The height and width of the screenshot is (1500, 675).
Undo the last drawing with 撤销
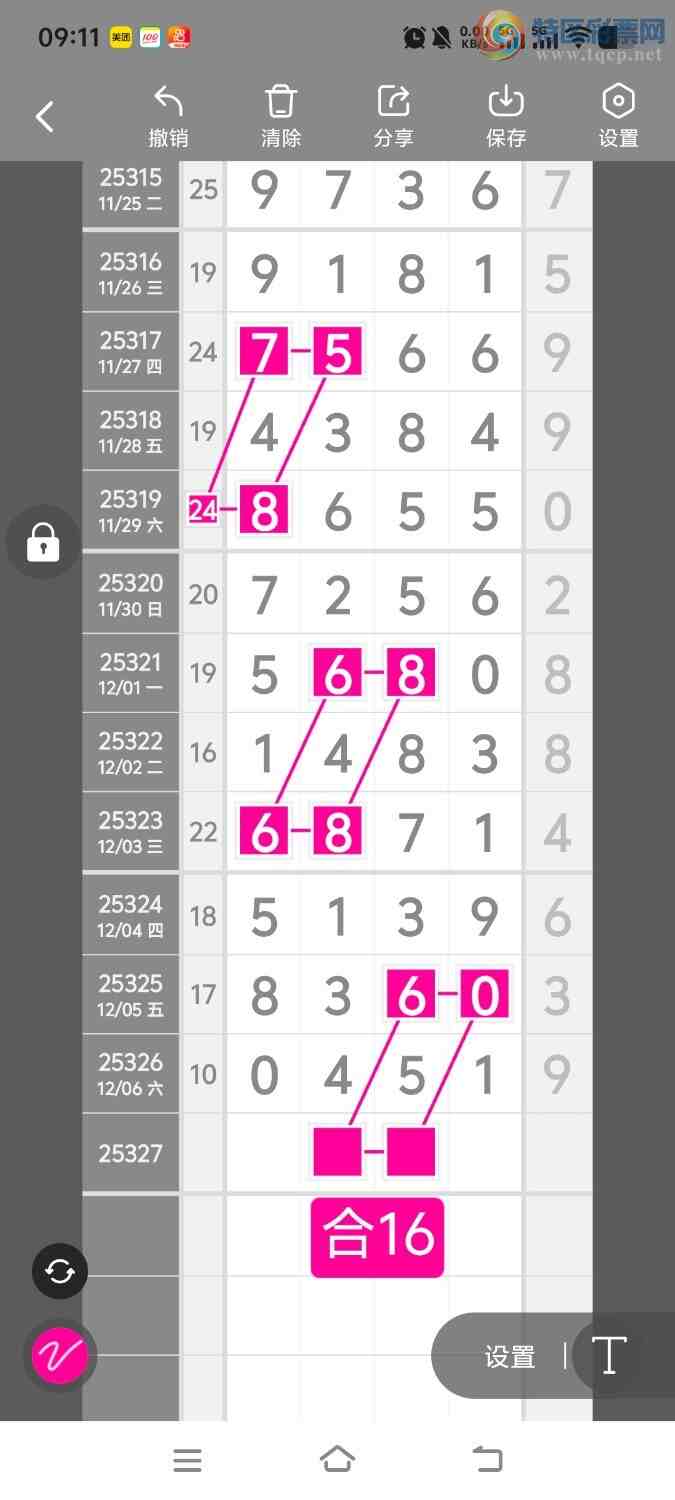tap(168, 116)
